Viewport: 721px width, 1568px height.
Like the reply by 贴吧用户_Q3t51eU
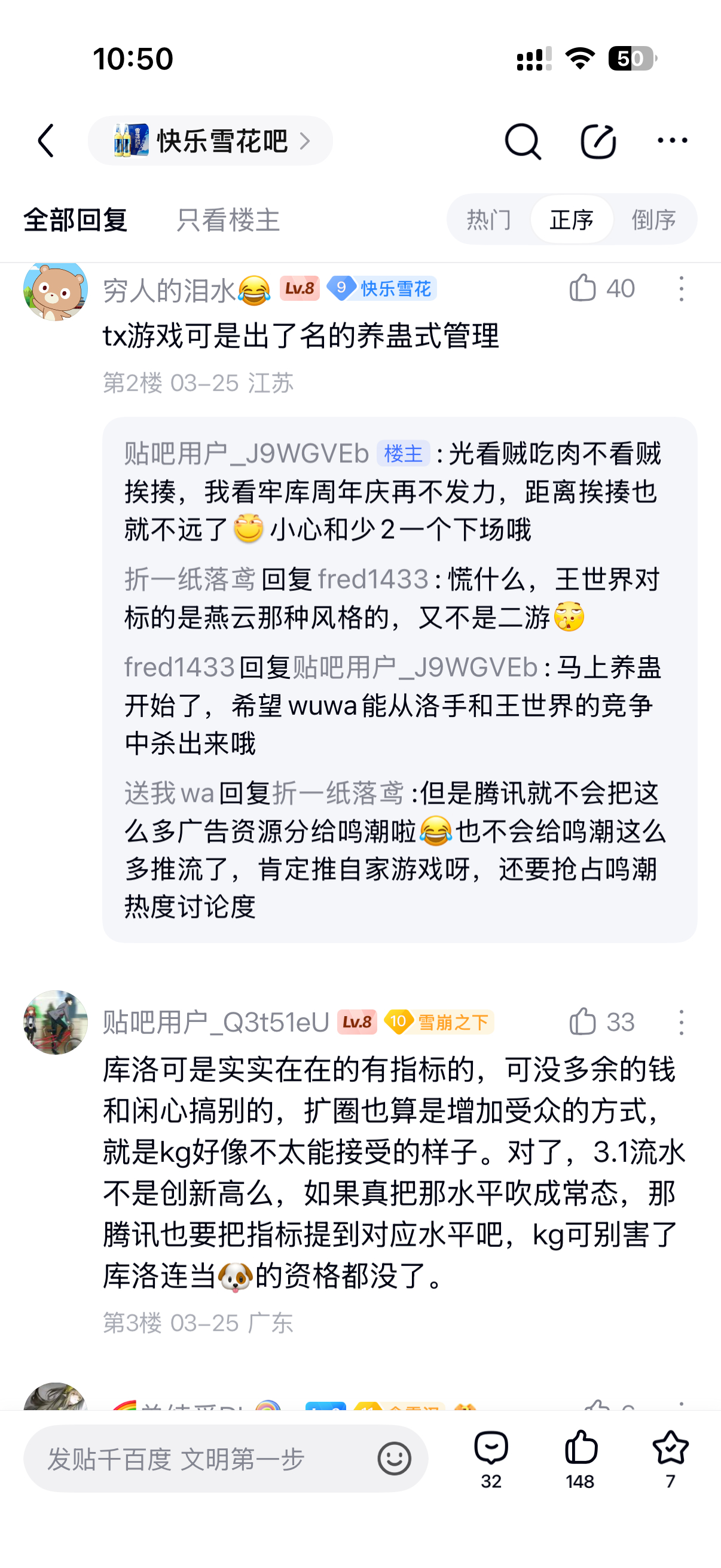coord(583,1021)
